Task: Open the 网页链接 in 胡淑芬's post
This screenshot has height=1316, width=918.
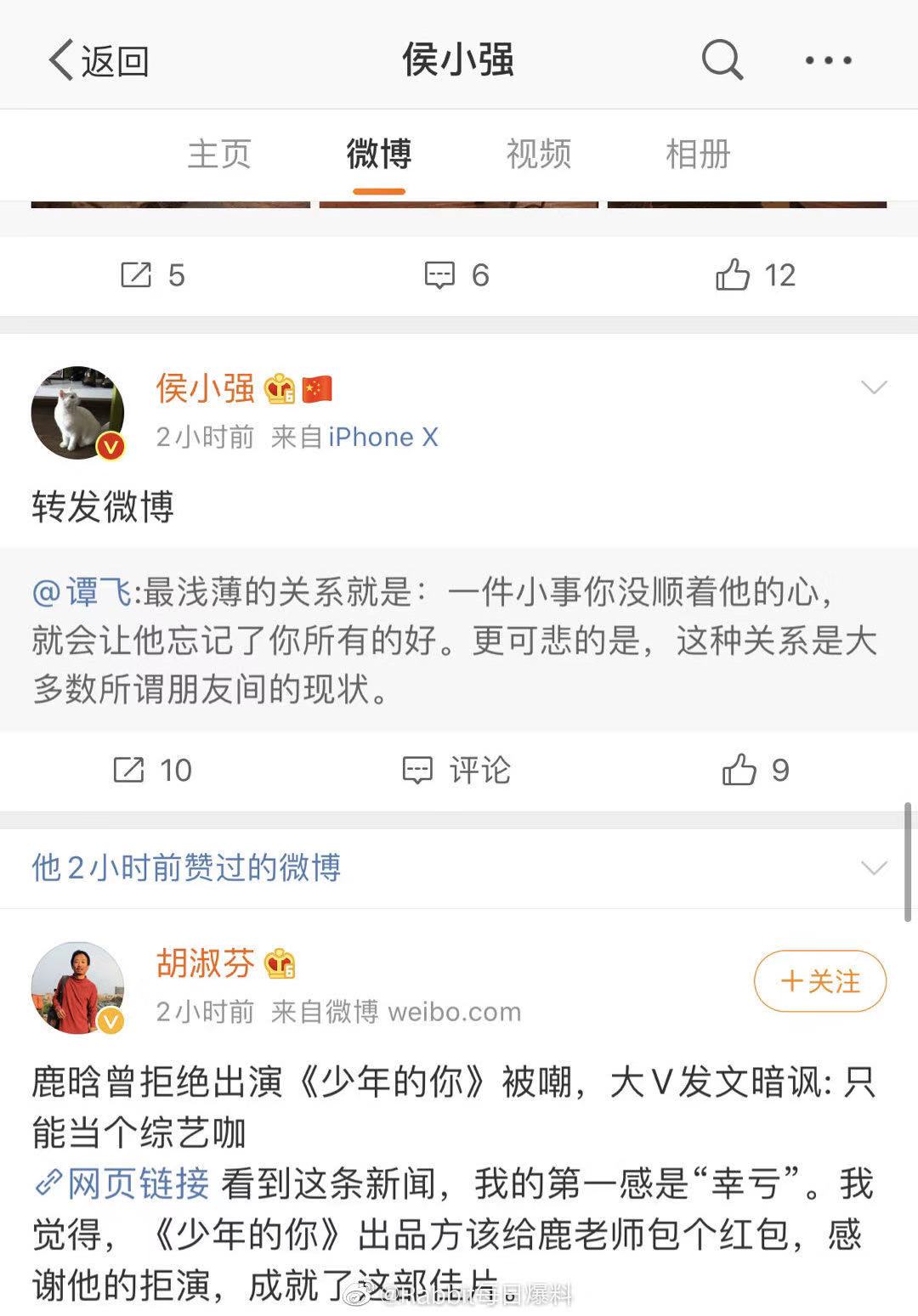Action: click(124, 1183)
